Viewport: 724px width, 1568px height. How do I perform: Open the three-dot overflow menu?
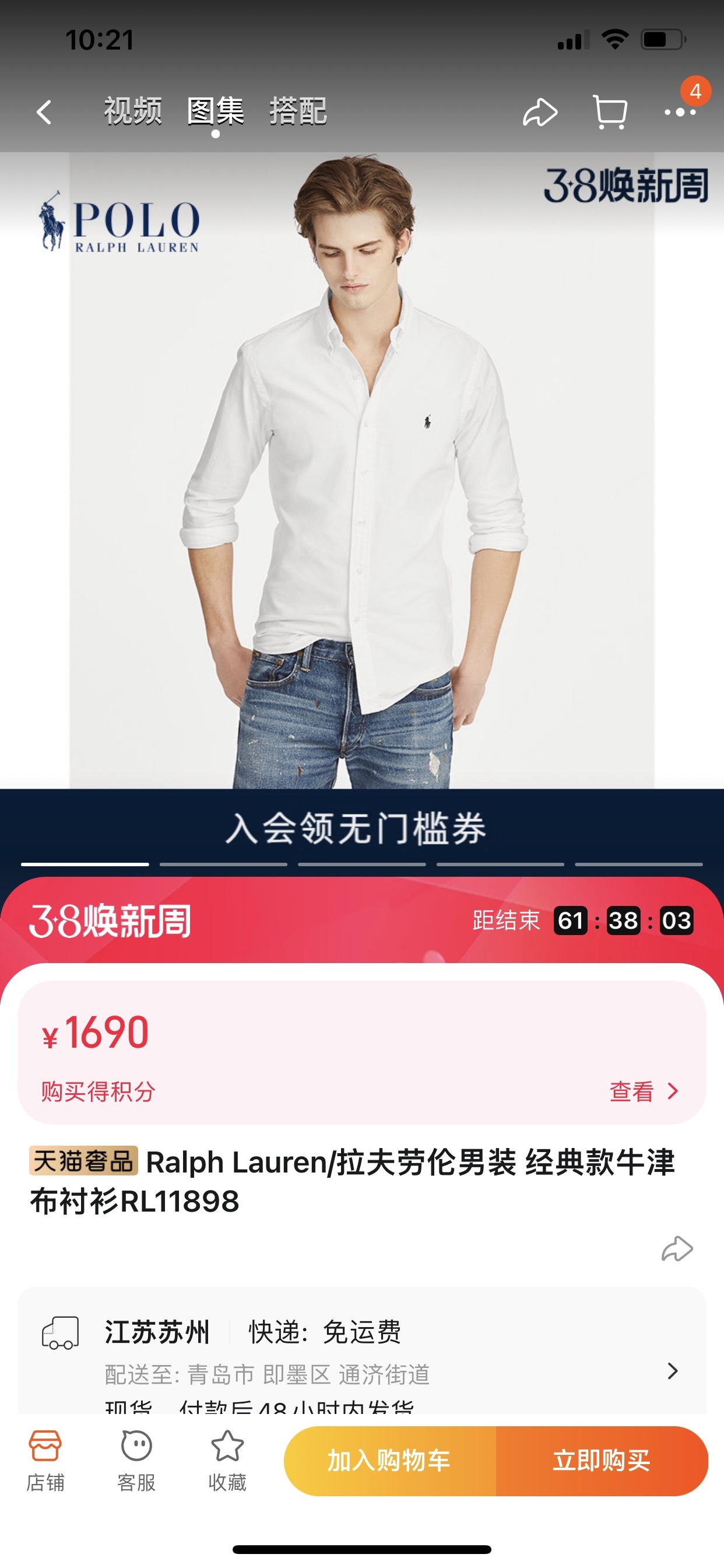pos(680,112)
